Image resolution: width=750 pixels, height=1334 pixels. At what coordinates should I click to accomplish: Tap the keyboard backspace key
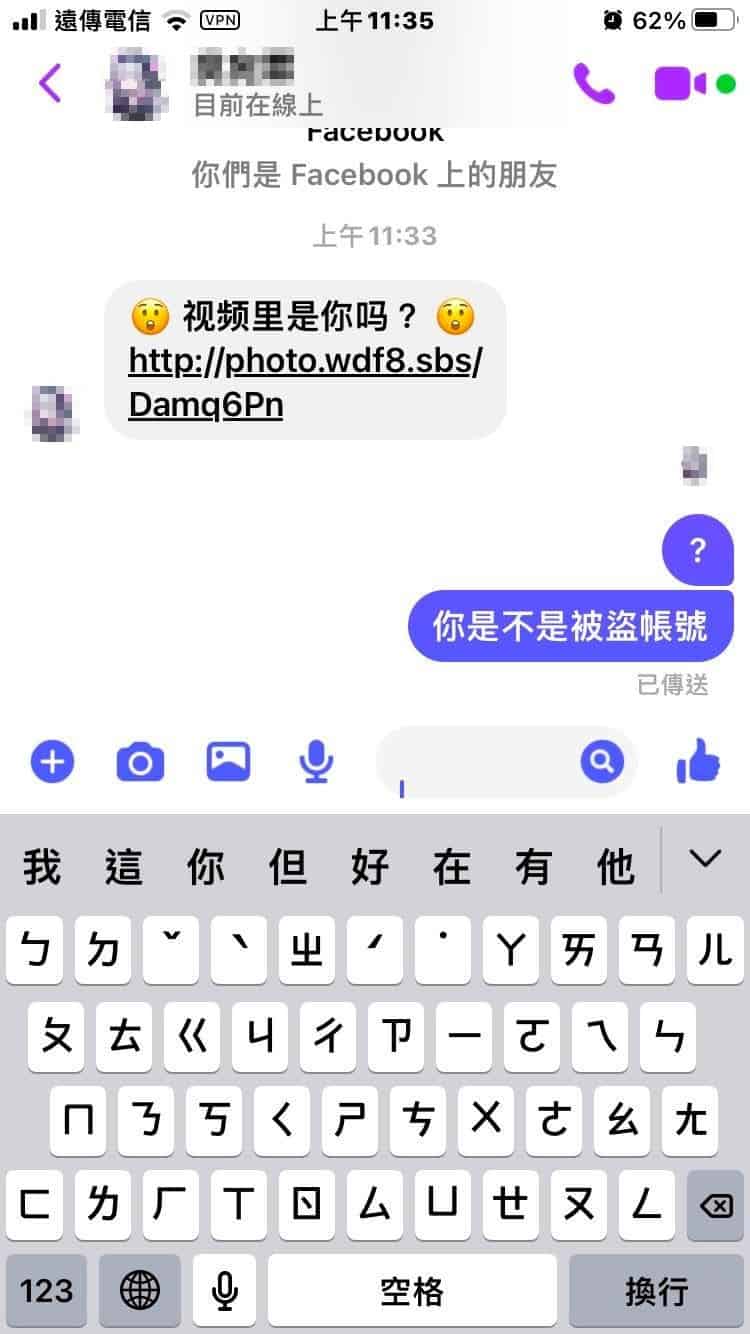click(x=715, y=1206)
